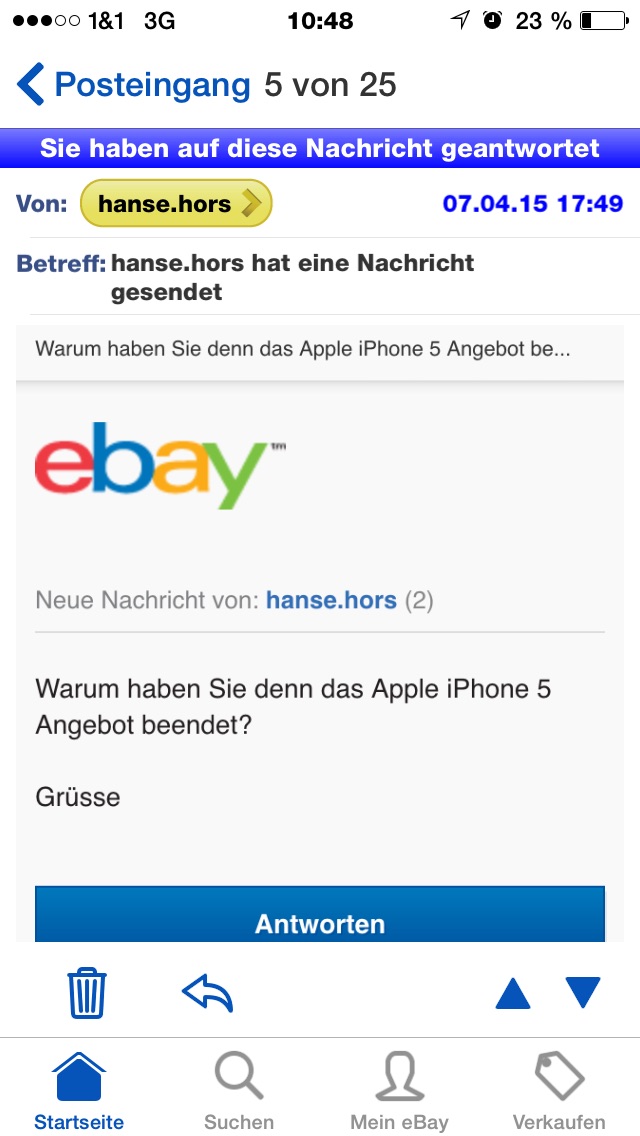Switch to the Startseite tab
The height and width of the screenshot is (1136, 640).
tap(79, 1090)
